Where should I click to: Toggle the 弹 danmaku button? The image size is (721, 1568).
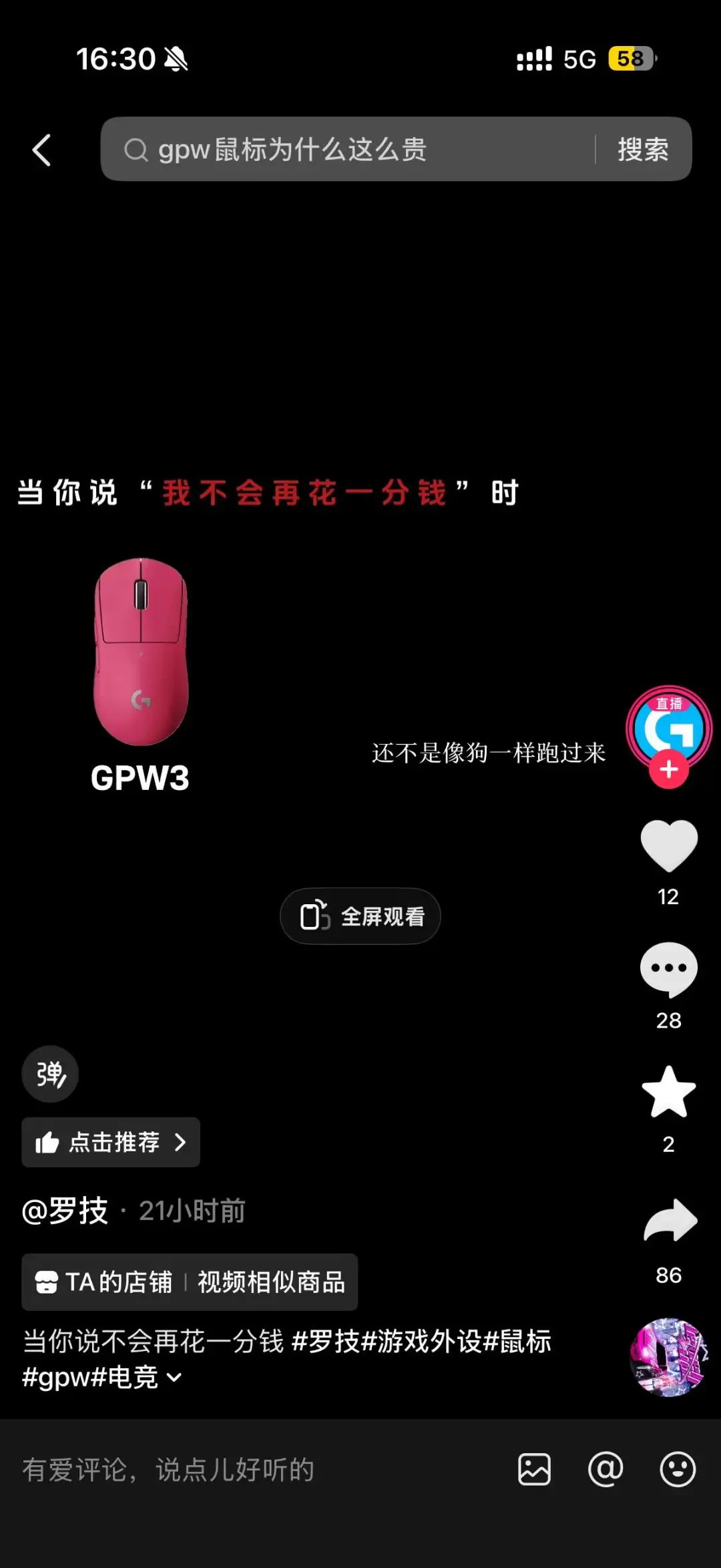click(50, 1074)
